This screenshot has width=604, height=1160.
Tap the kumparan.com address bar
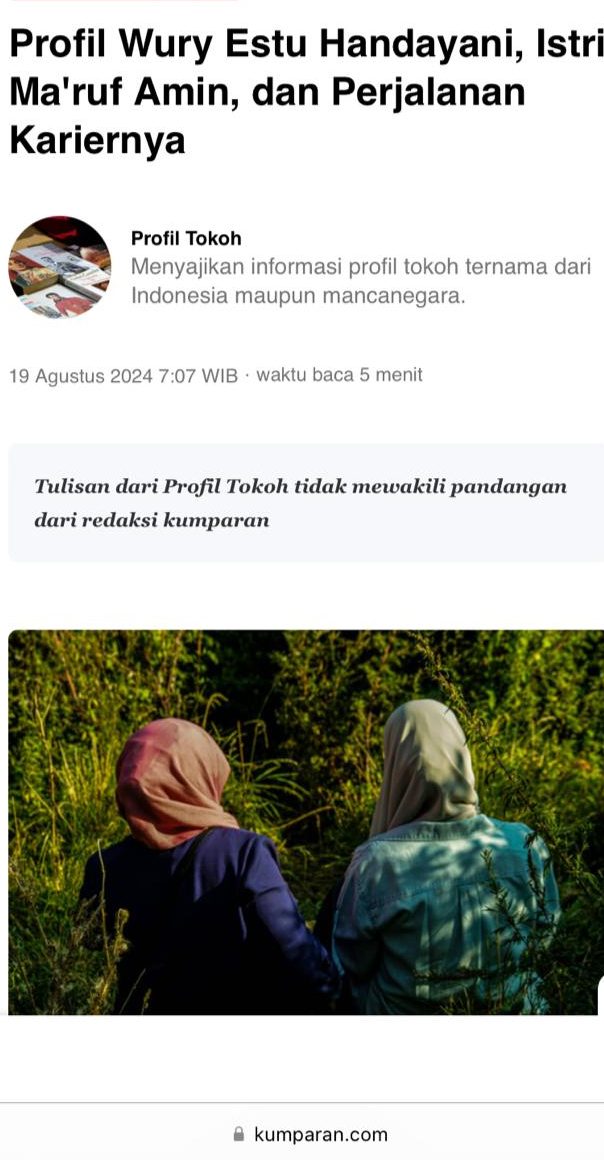(310, 1134)
